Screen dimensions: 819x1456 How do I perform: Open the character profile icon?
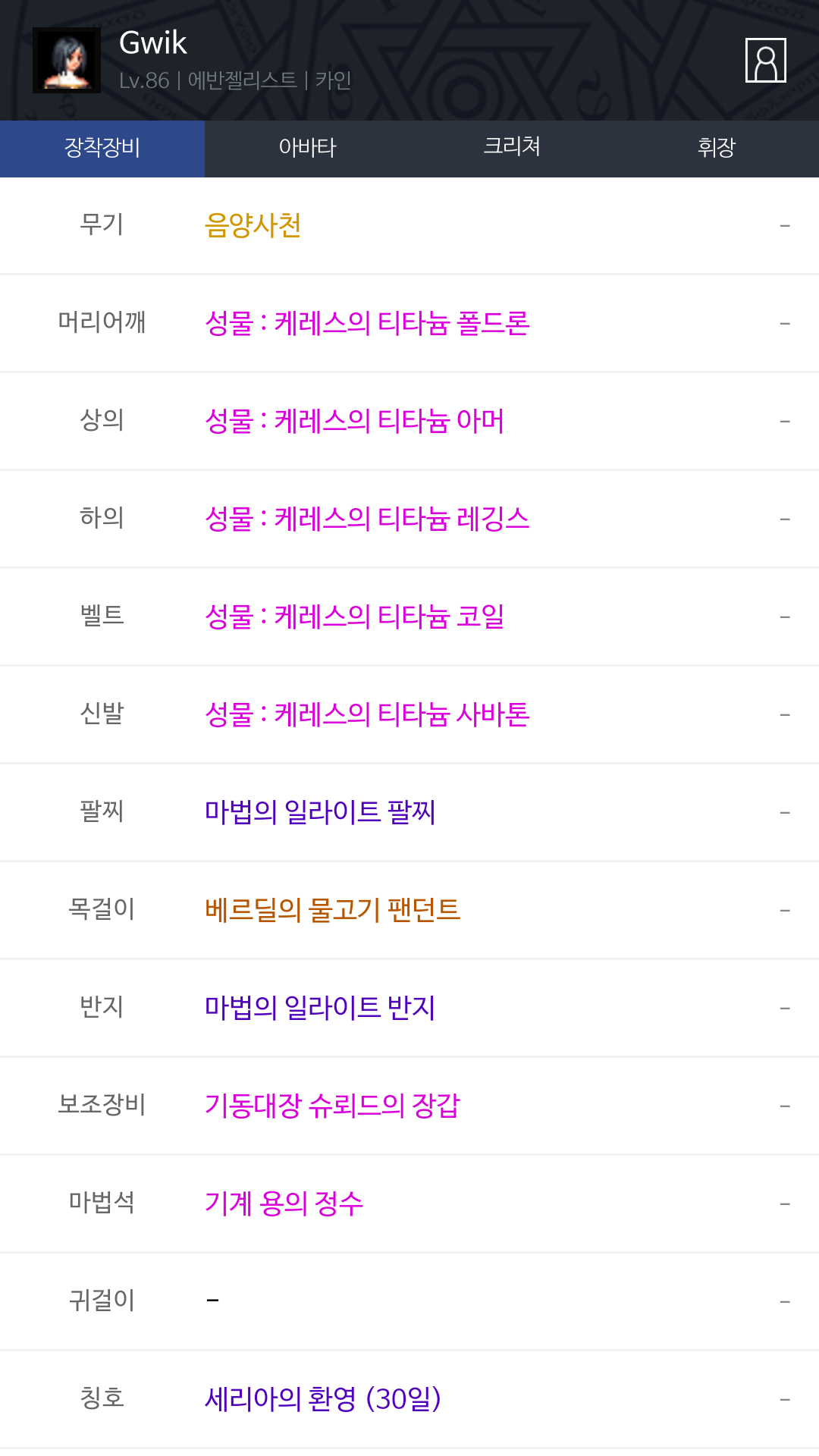click(765, 60)
